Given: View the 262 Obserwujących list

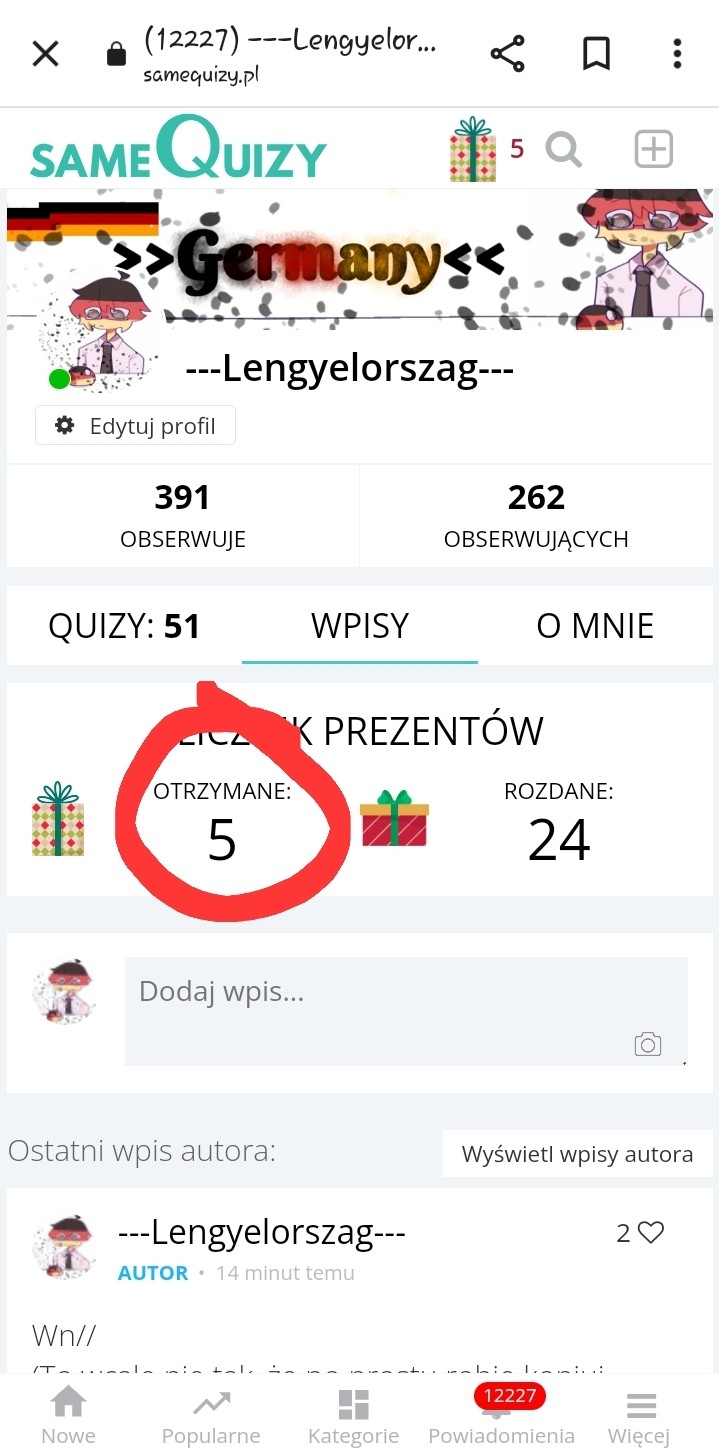Looking at the screenshot, I should click(536, 515).
